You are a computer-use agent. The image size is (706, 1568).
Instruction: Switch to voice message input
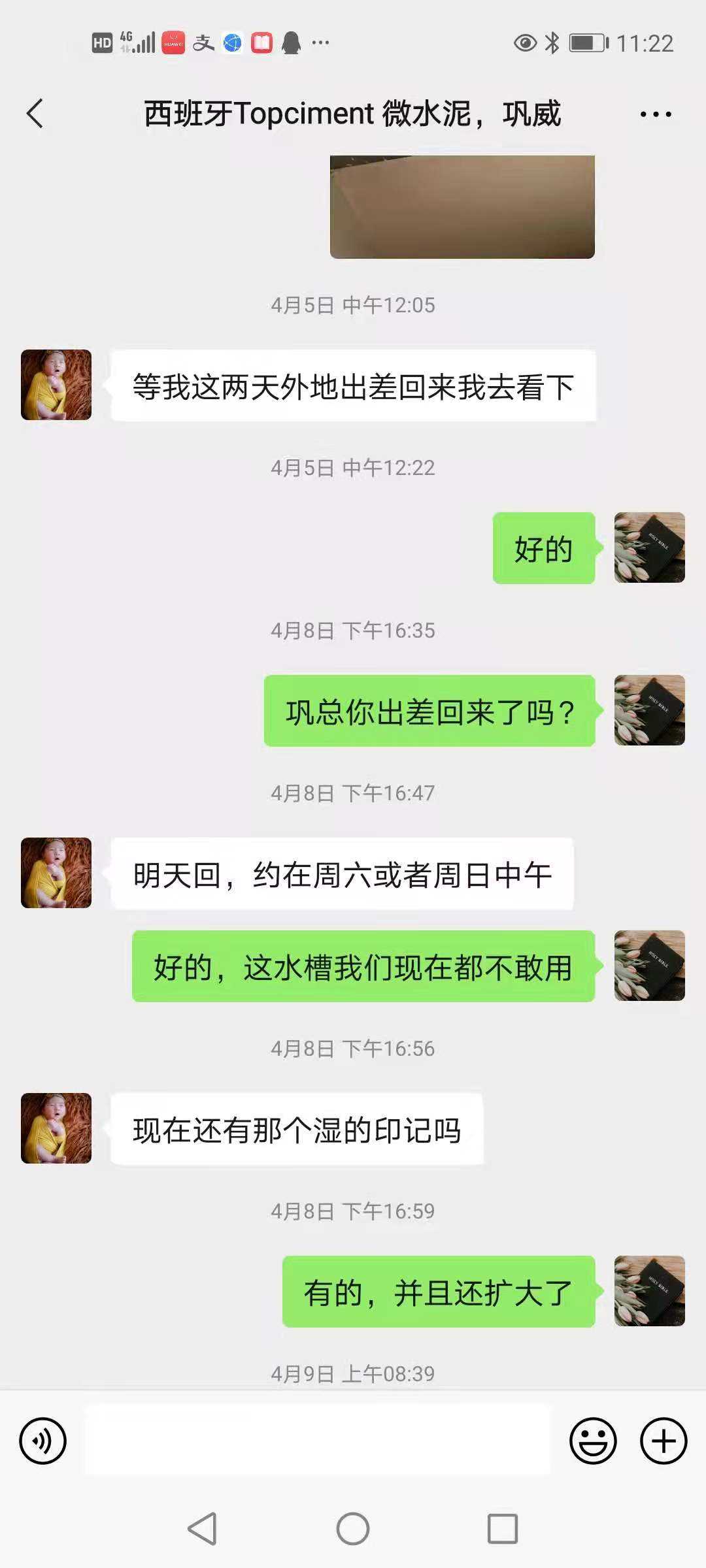[x=43, y=1441]
